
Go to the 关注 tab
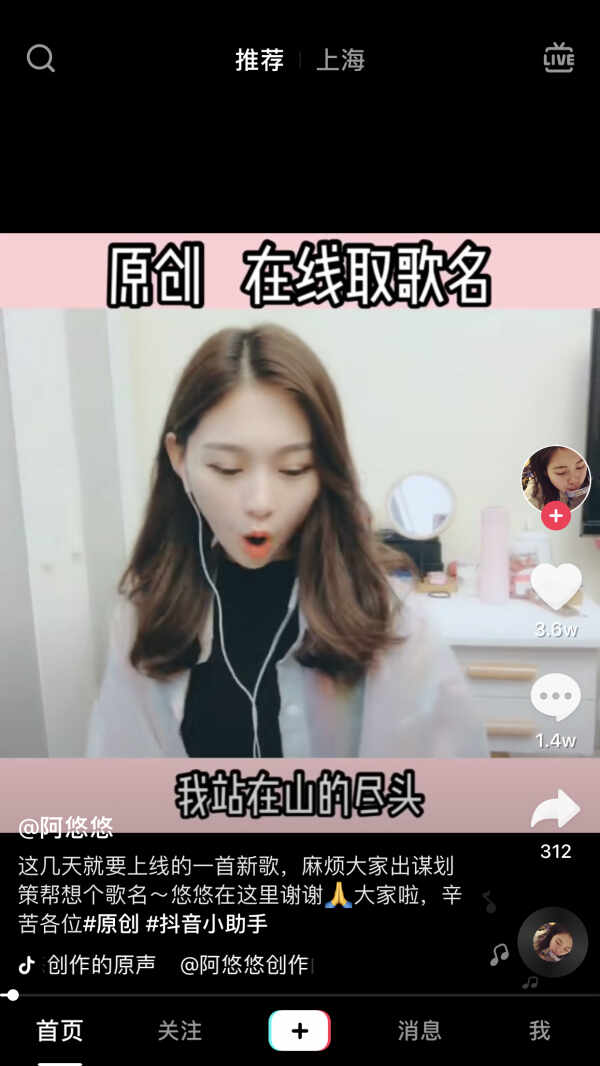[x=180, y=1031]
